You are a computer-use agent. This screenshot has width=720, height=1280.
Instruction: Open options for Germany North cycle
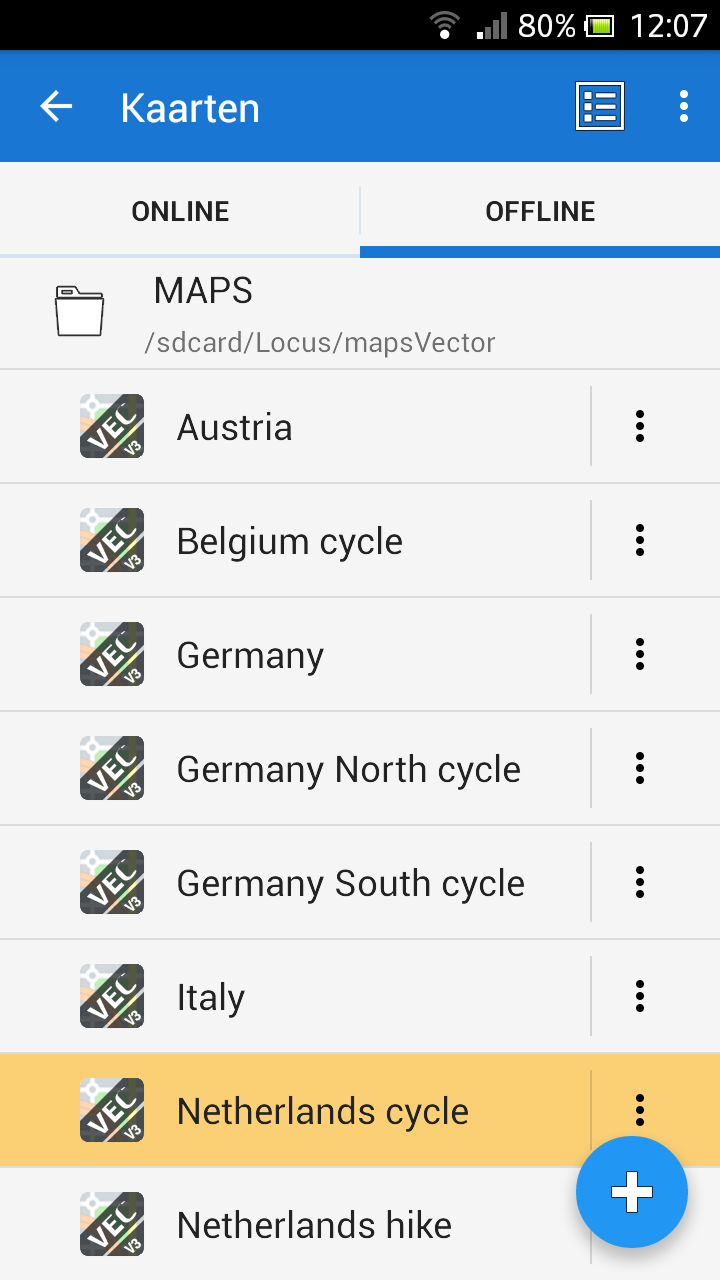(640, 769)
